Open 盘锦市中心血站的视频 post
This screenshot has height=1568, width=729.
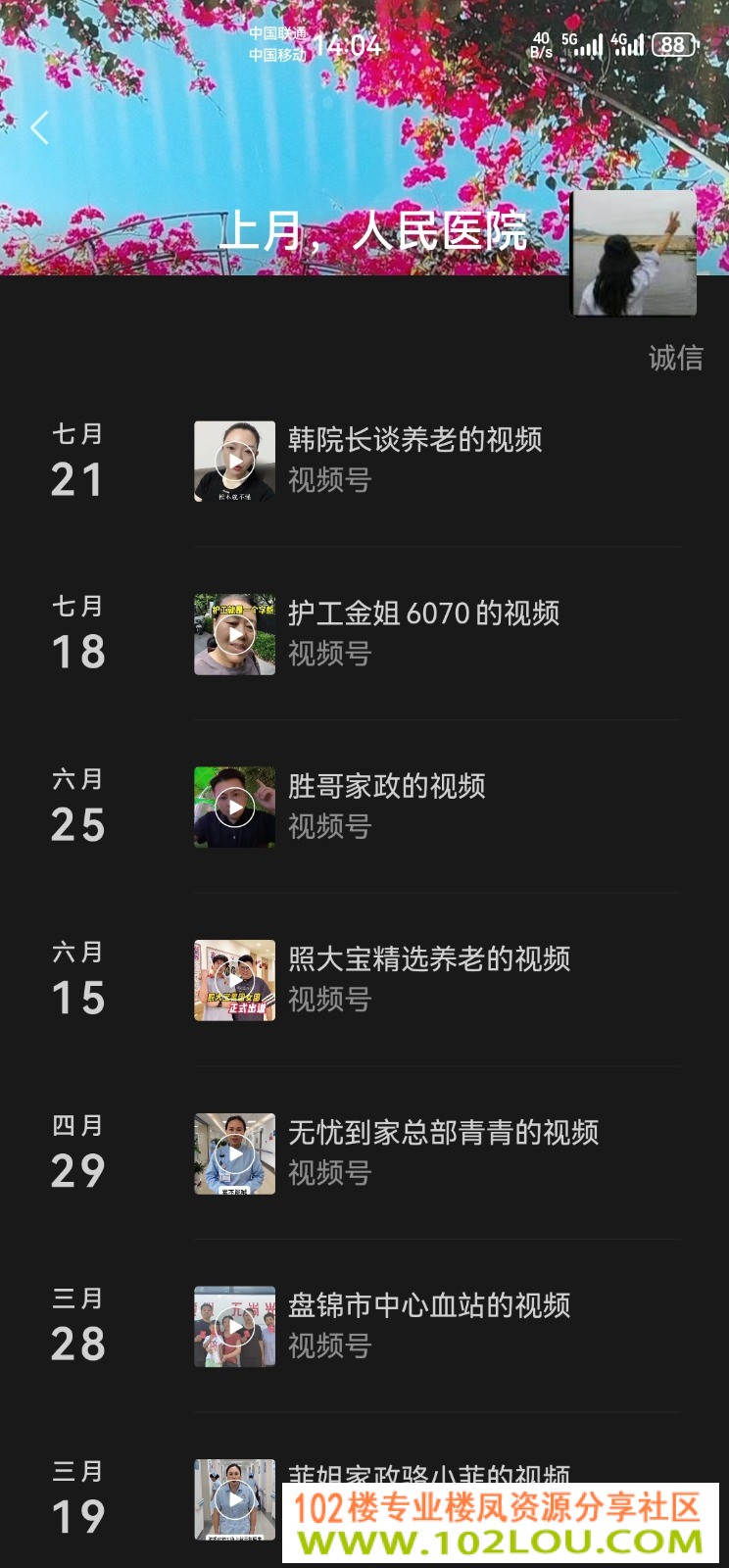(x=437, y=1326)
